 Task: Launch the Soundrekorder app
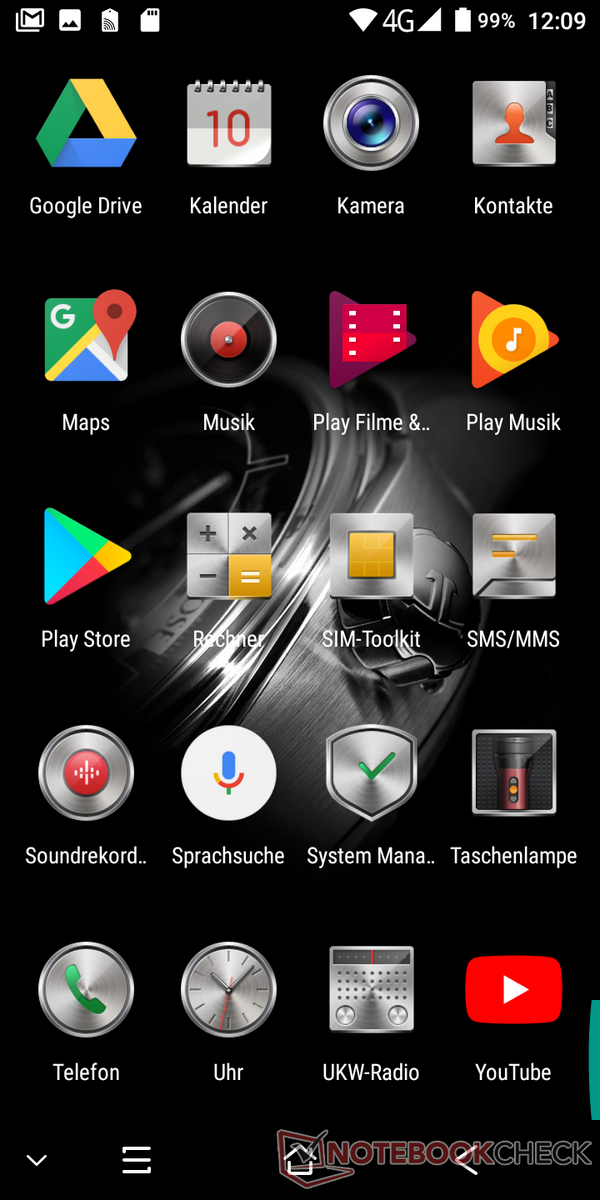86,773
